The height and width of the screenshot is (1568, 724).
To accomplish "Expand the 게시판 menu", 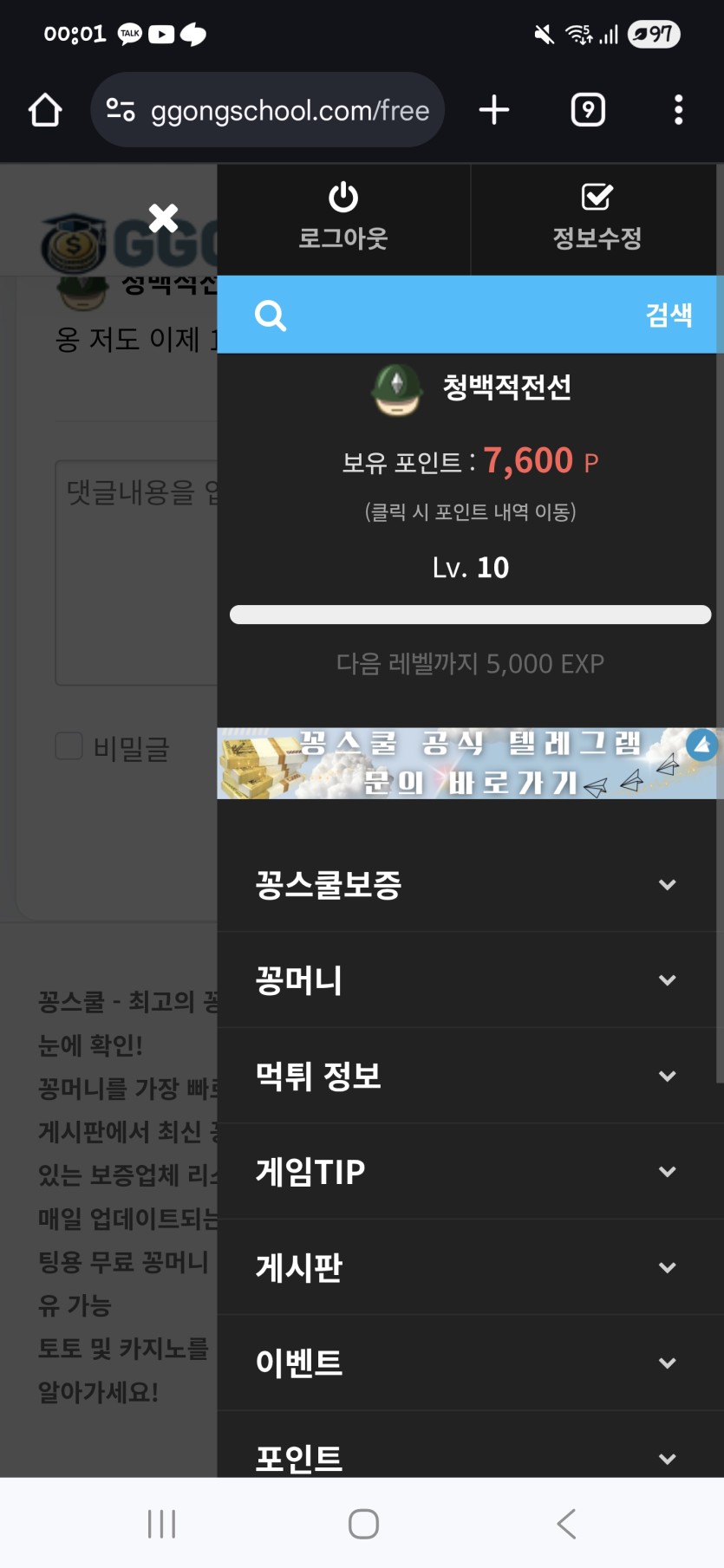I will [x=468, y=1267].
